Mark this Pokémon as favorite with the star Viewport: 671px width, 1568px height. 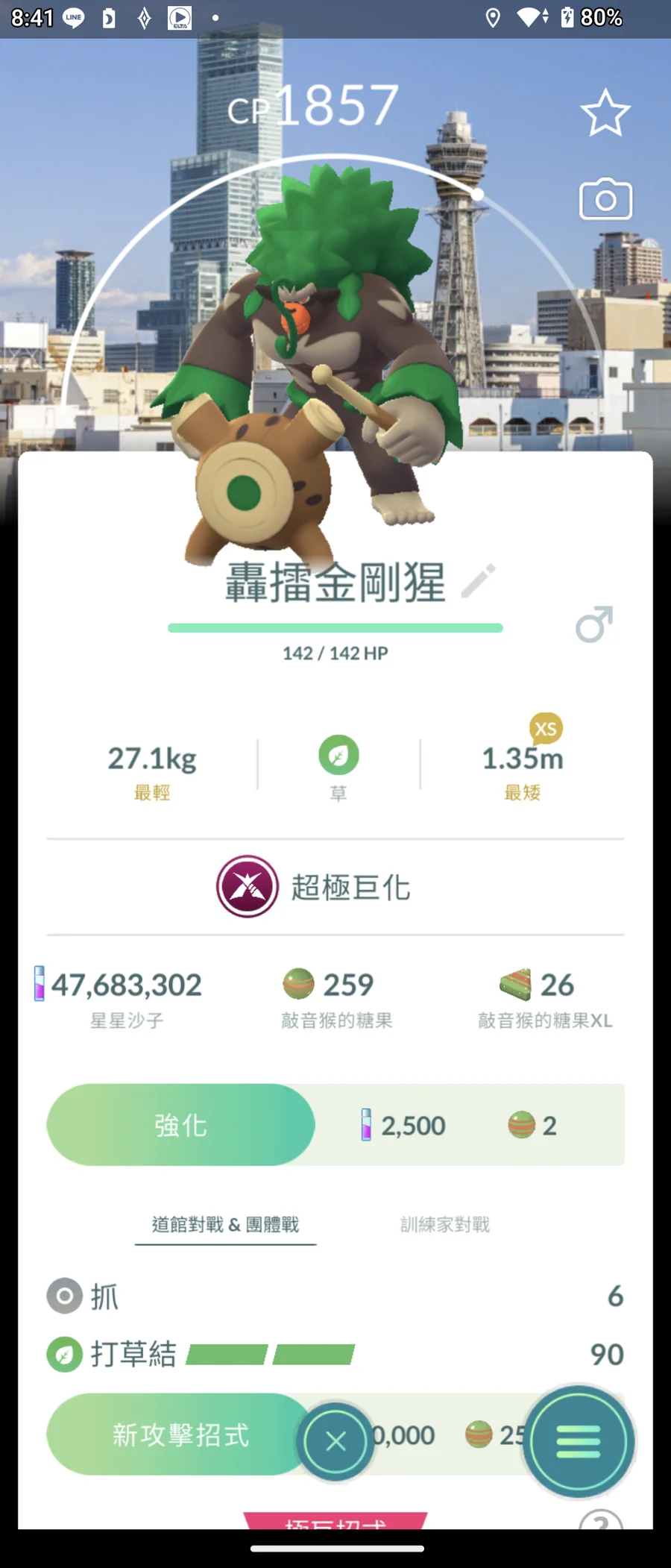pos(605,113)
